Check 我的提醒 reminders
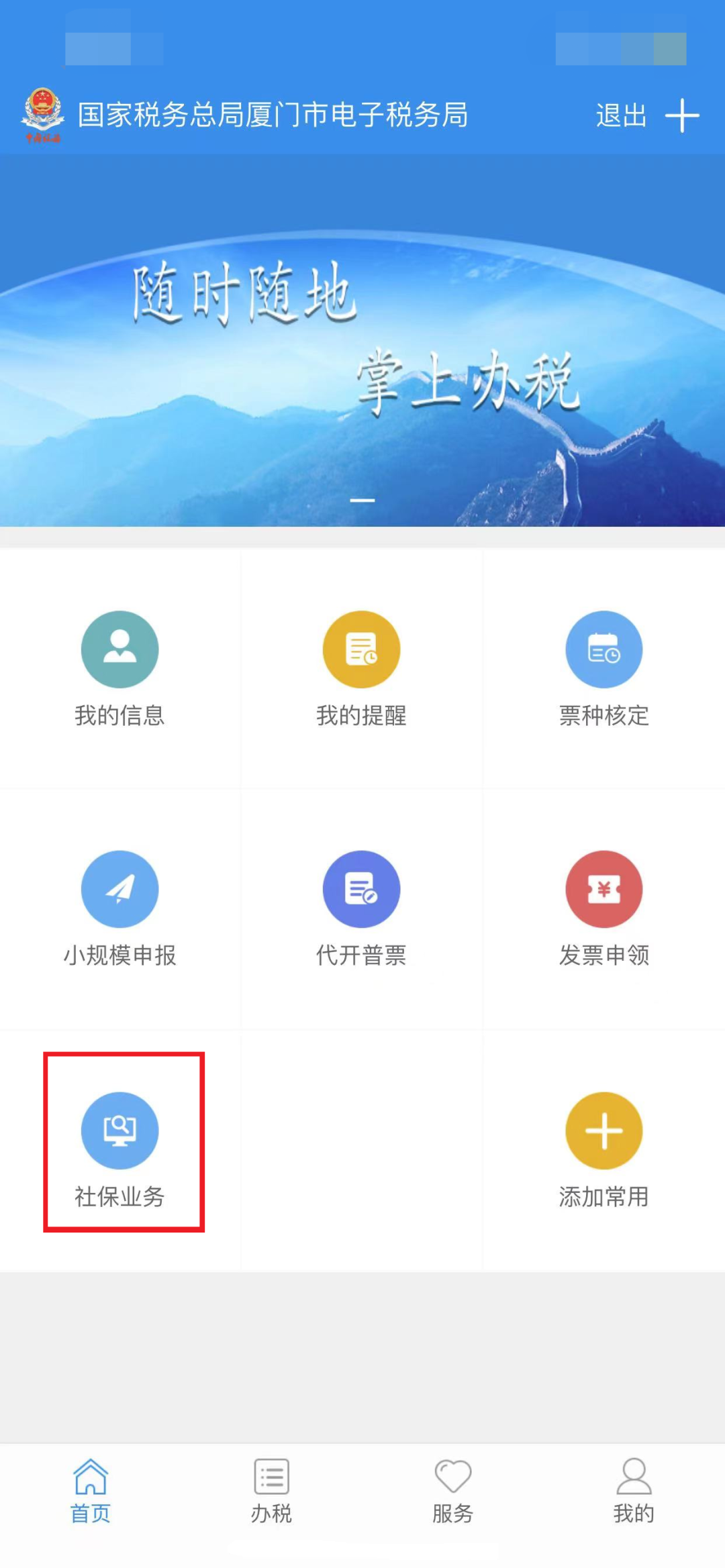 tap(362, 669)
